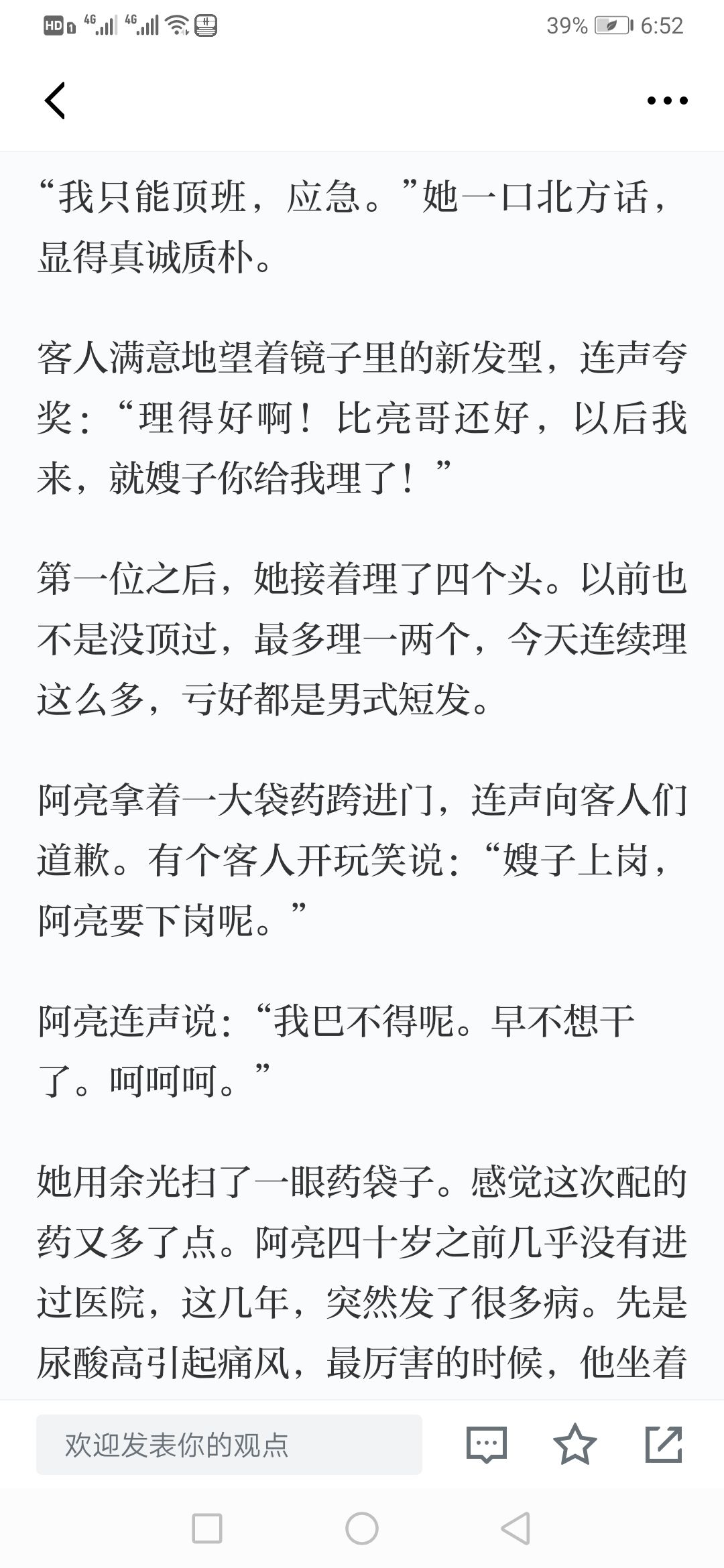The height and width of the screenshot is (1568, 724).
Task: Open recent apps with the square button
Action: point(207,1528)
